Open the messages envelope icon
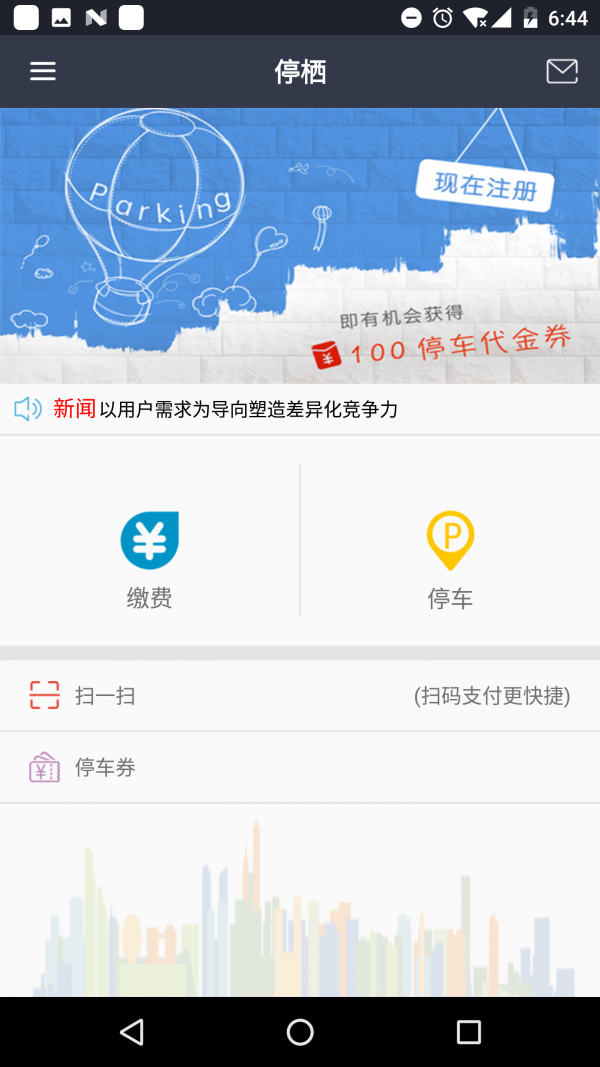The height and width of the screenshot is (1067, 600). point(562,71)
